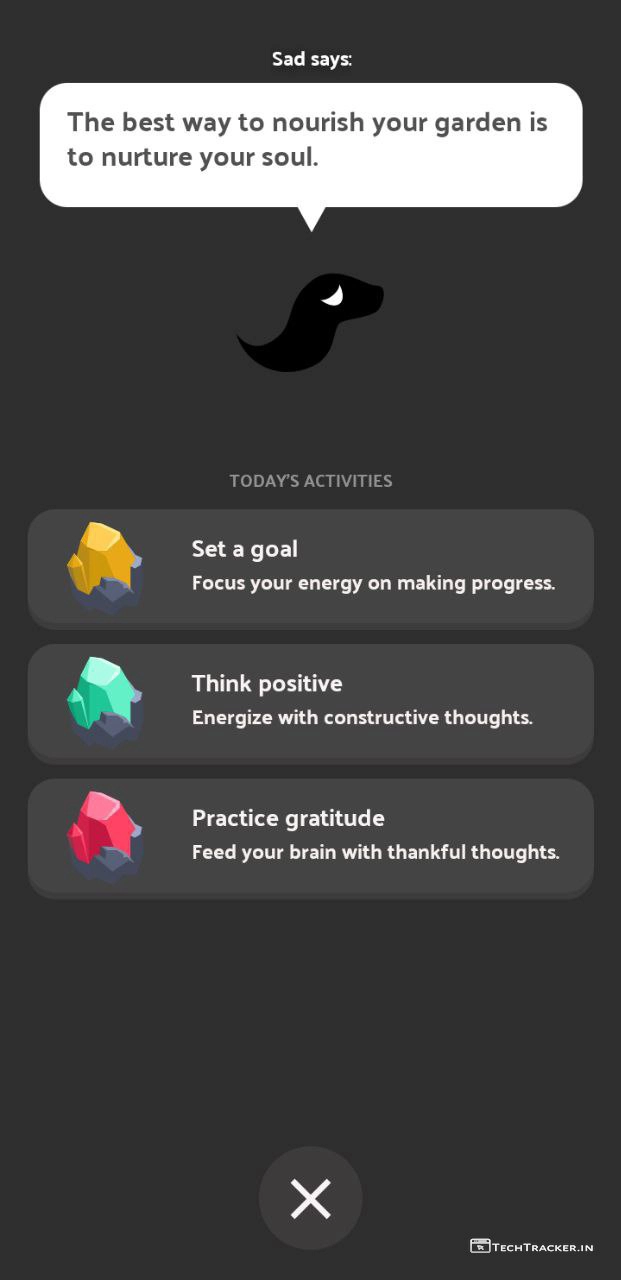The image size is (621, 1280).
Task: Start the Think positive activity
Action: click(310, 701)
